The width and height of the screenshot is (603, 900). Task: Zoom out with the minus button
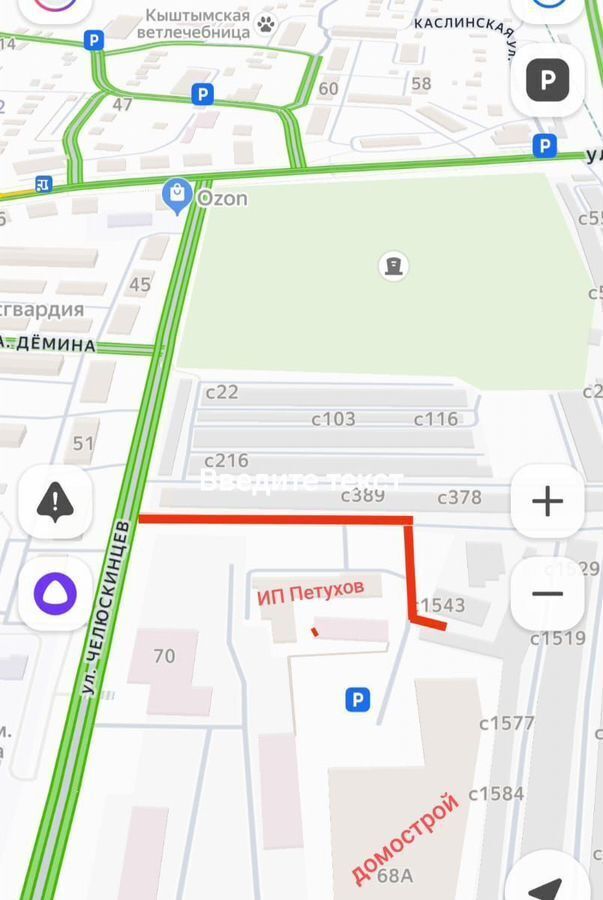click(547, 593)
